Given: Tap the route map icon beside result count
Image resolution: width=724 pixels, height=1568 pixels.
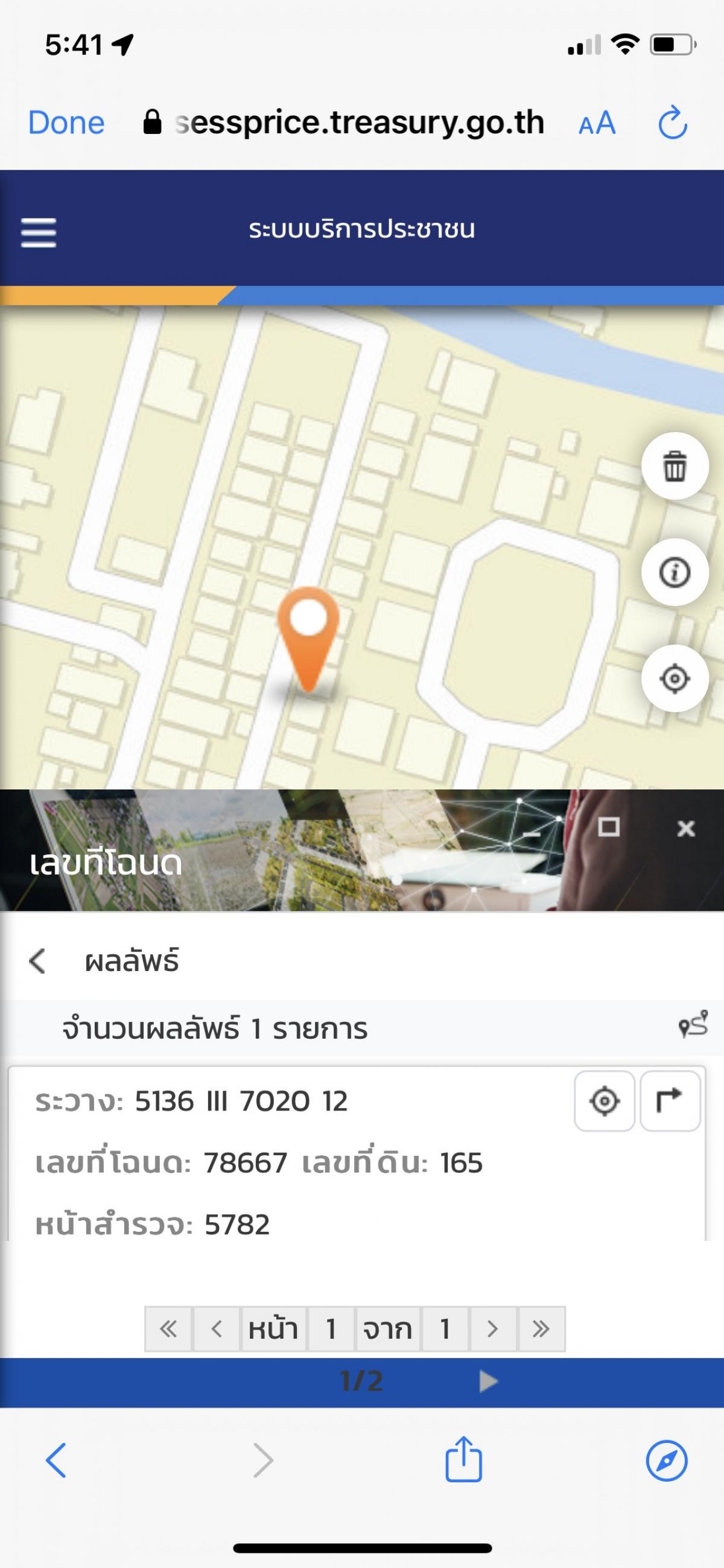Looking at the screenshot, I should (694, 1024).
